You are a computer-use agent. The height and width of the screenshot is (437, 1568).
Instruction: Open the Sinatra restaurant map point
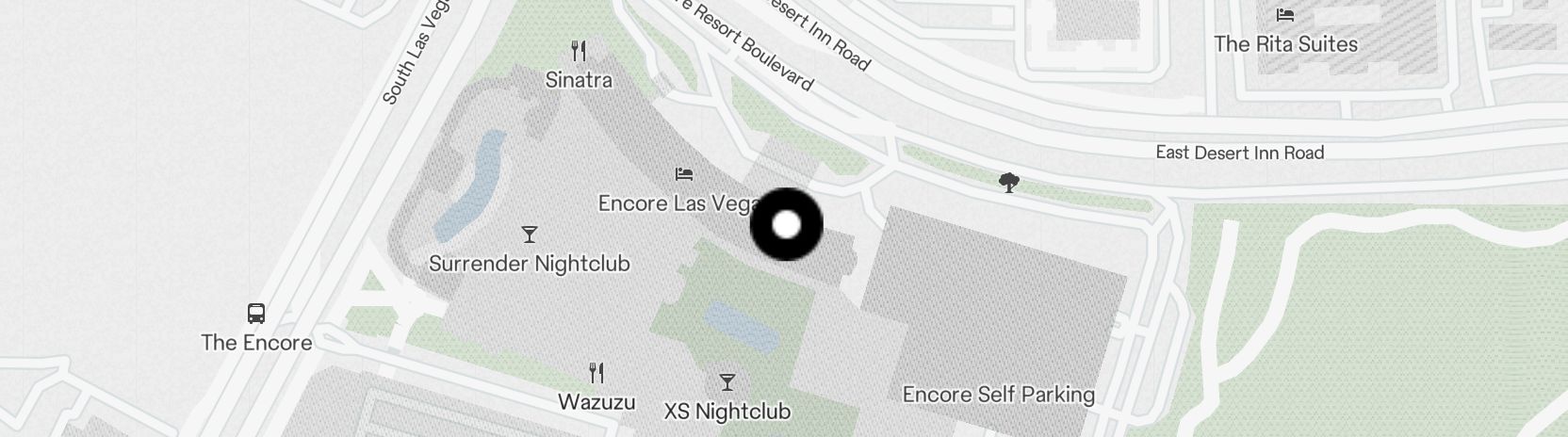click(x=580, y=52)
